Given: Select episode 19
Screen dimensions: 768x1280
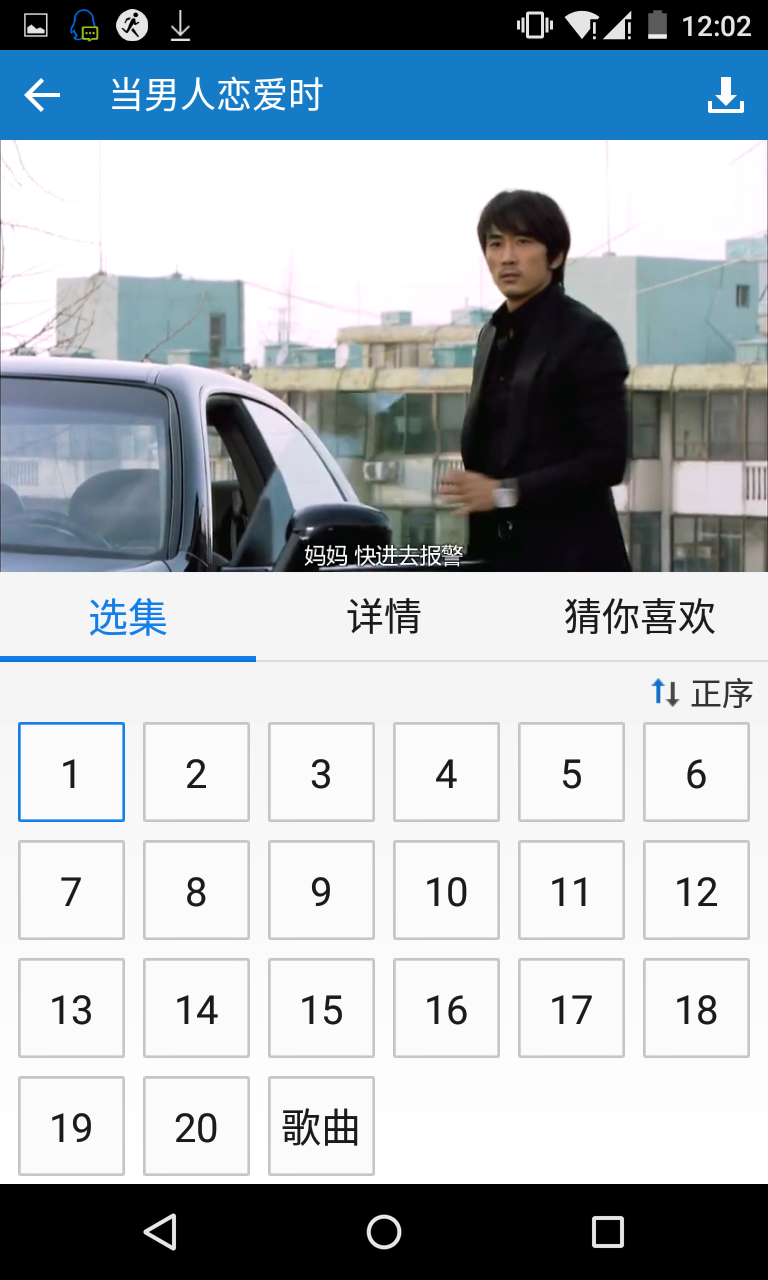Looking at the screenshot, I should click(71, 1127).
